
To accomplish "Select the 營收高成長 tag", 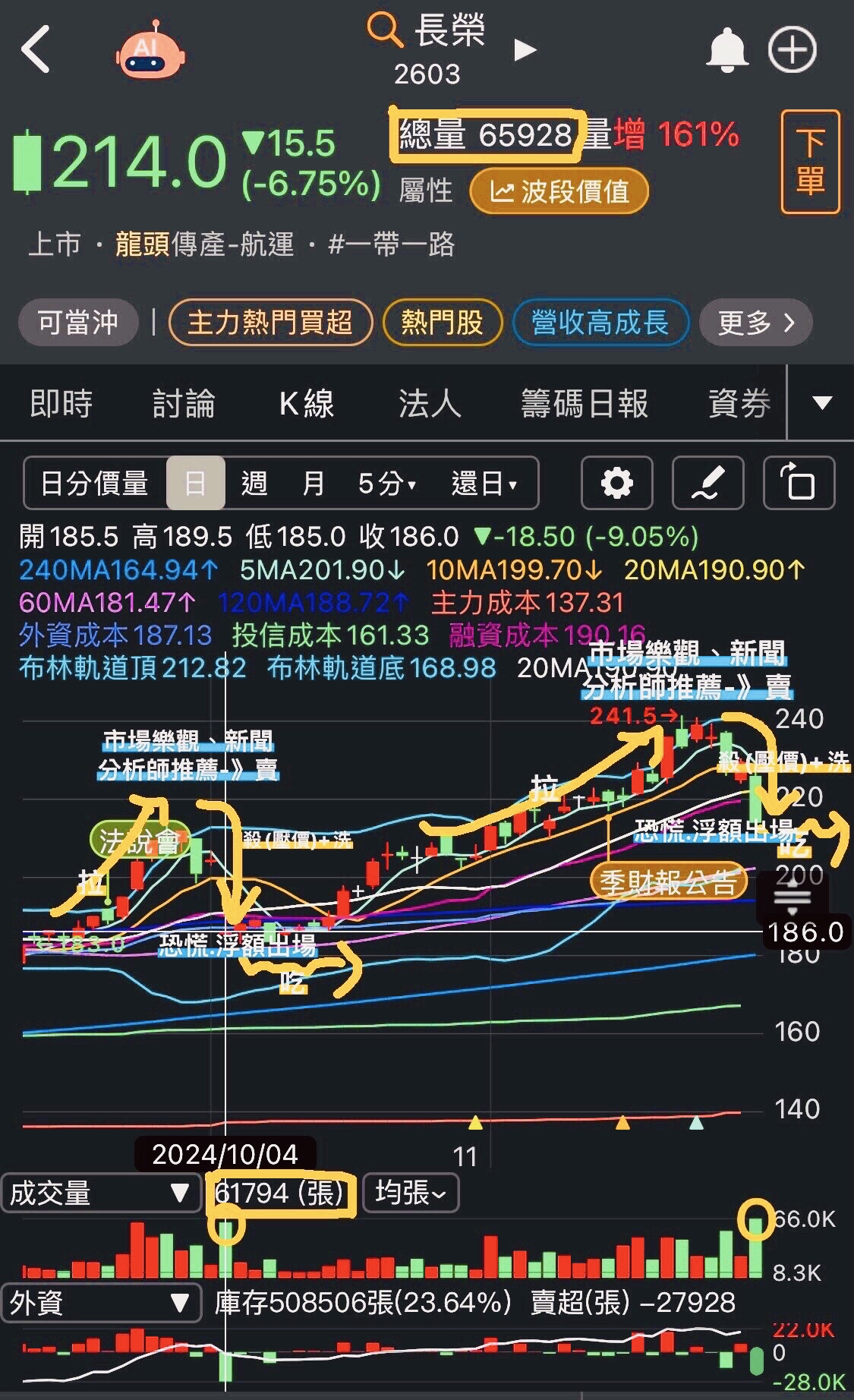I will coord(600,323).
